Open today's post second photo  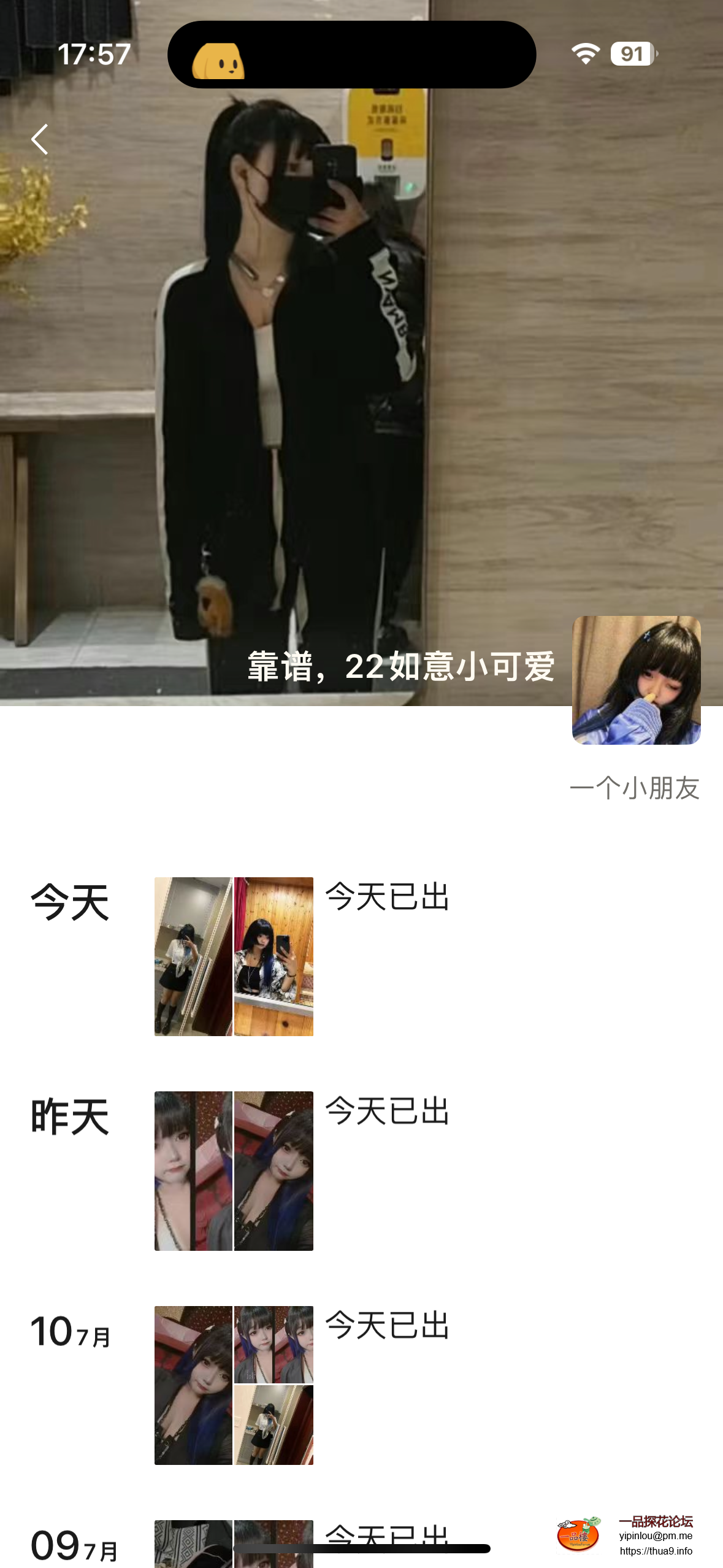(x=274, y=956)
